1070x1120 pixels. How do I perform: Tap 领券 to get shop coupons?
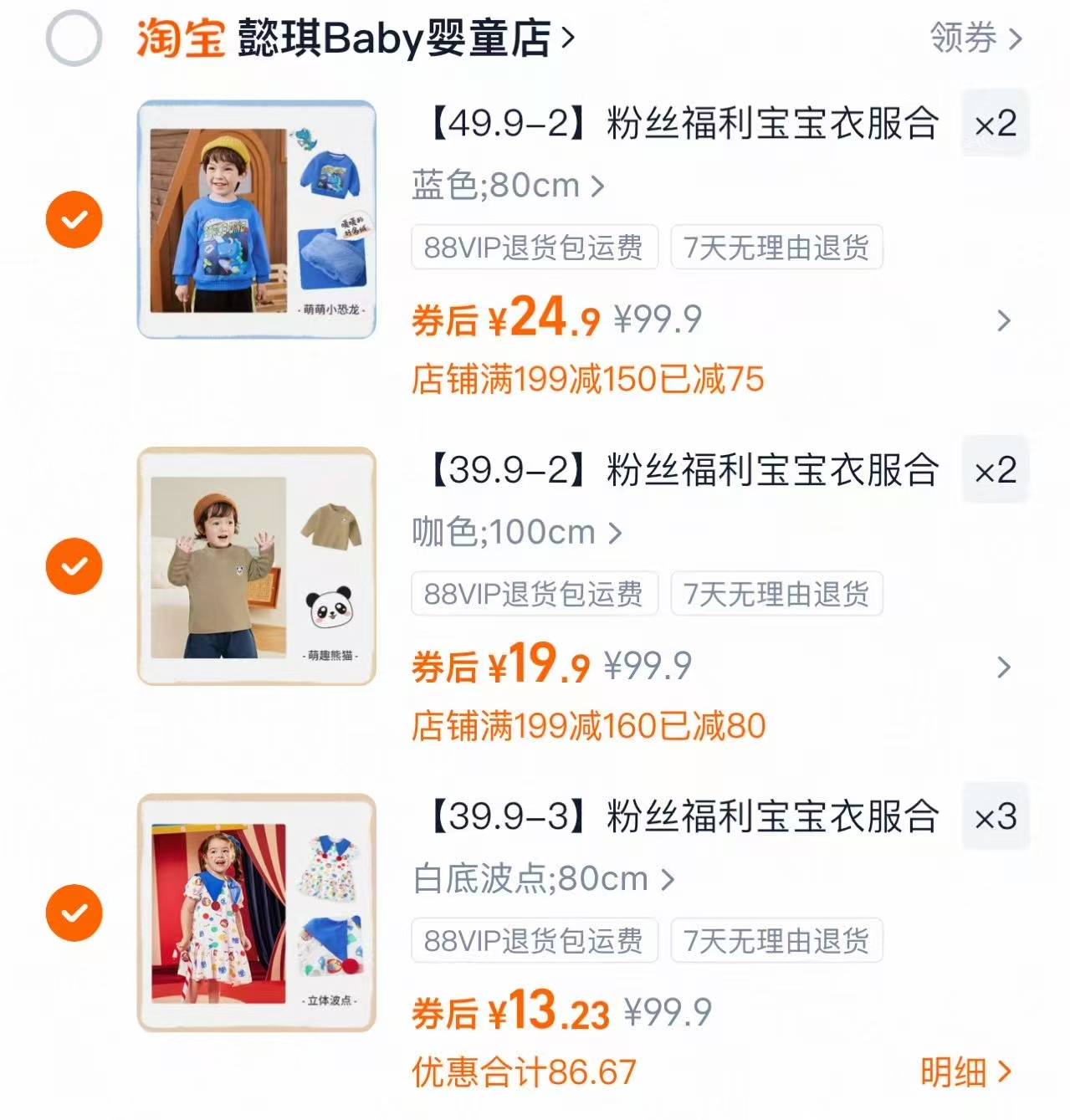(975, 38)
